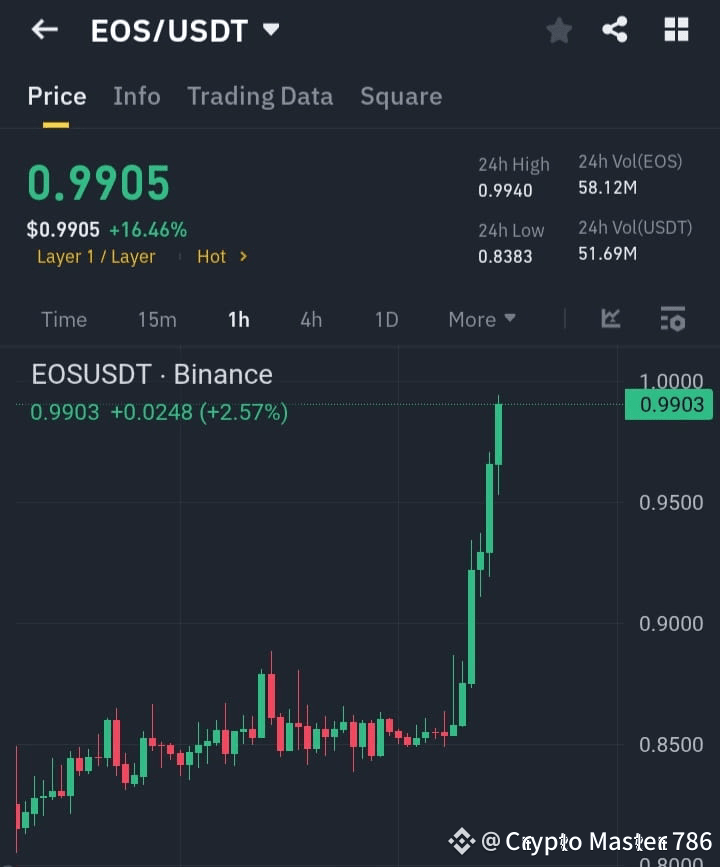
Task: Click the green 0.9903 price label
Action: coord(668,404)
